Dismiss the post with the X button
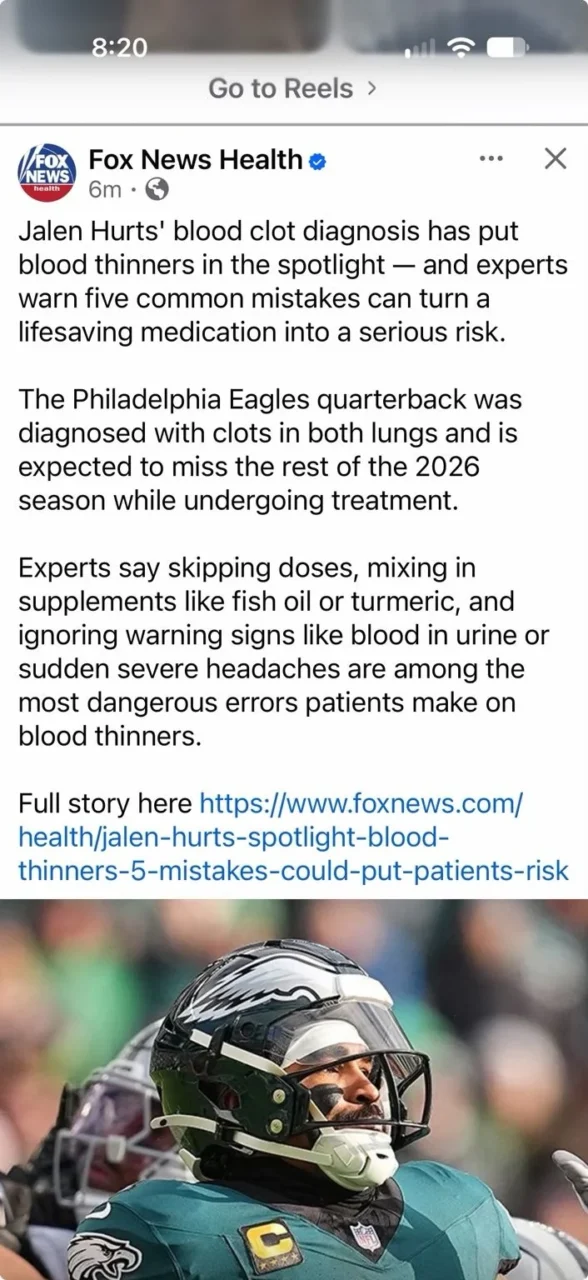The image size is (588, 1280). click(554, 158)
